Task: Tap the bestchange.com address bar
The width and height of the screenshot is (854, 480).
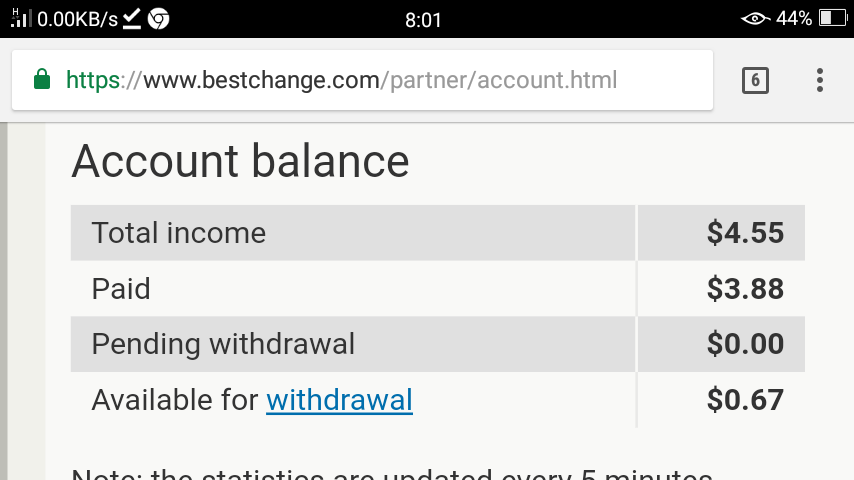Action: [x=380, y=80]
